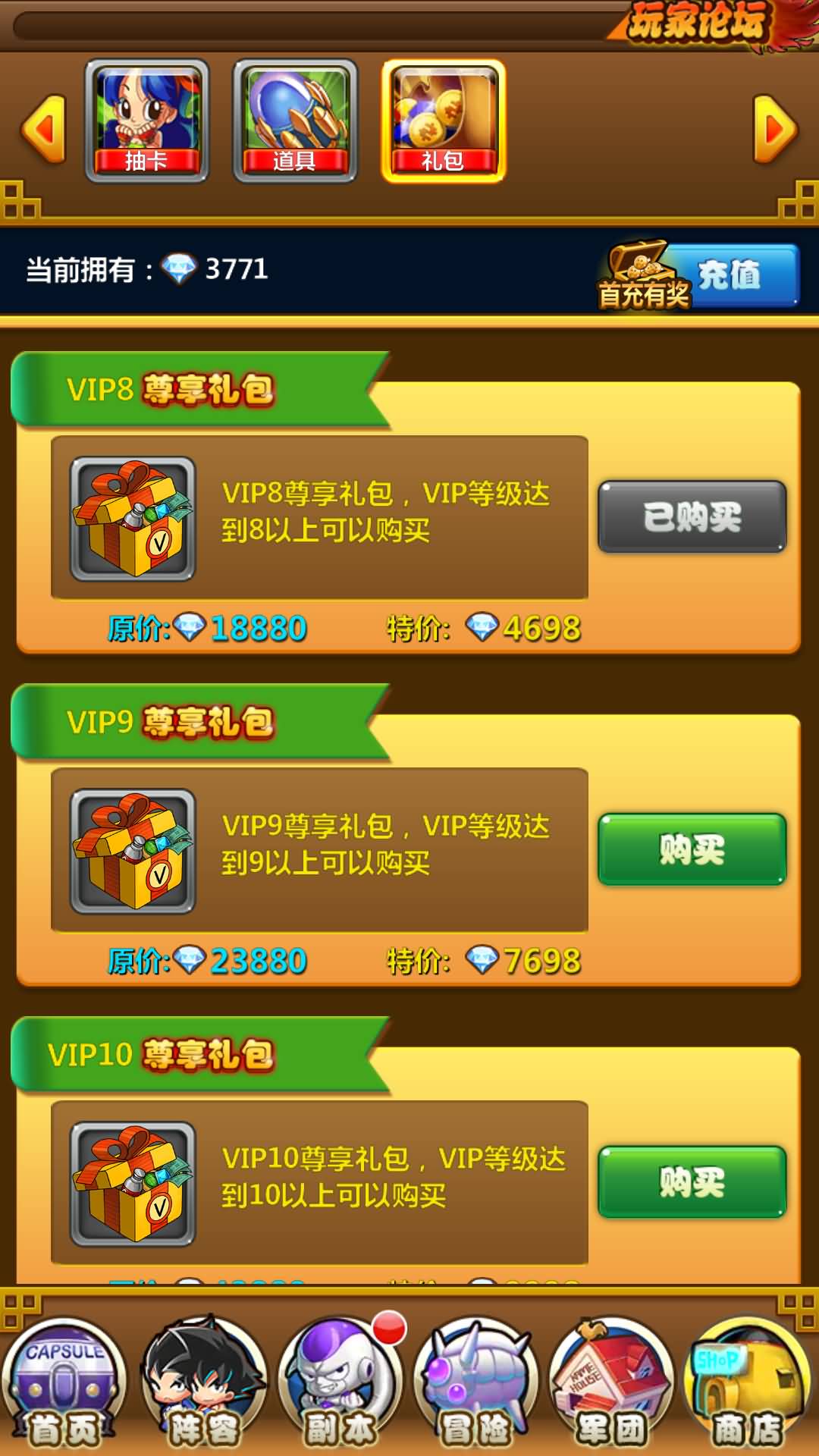
Task: Open the 军团 legion tab
Action: [x=611, y=1384]
